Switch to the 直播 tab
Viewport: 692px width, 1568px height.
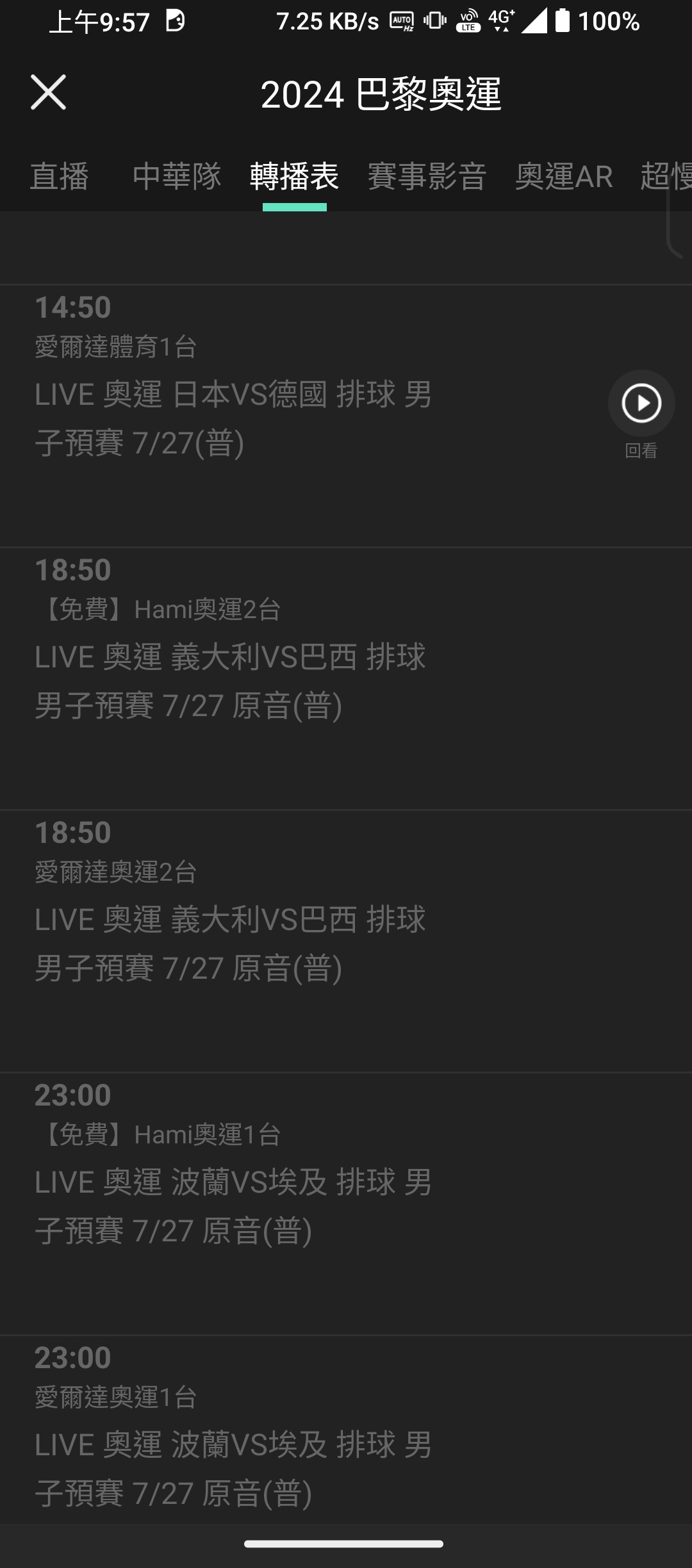coord(60,177)
